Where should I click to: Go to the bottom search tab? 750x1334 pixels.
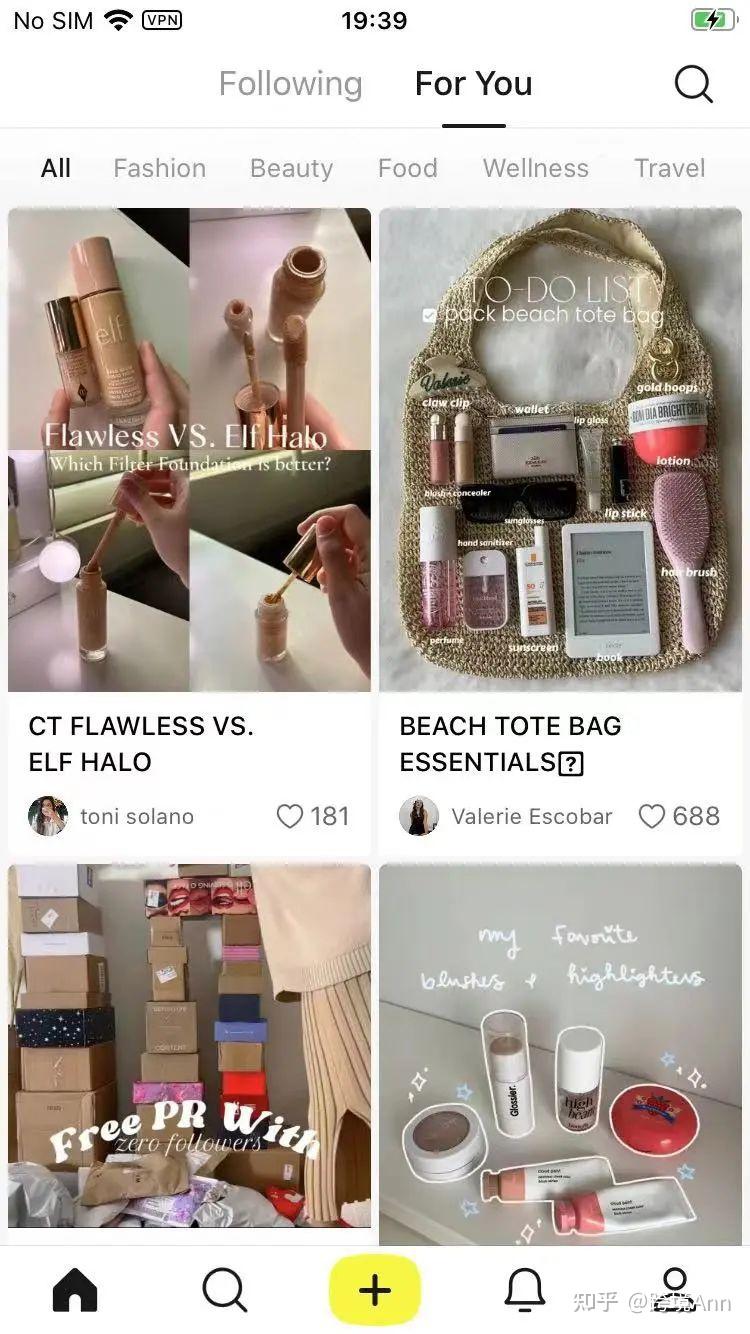pyautogui.click(x=225, y=1290)
